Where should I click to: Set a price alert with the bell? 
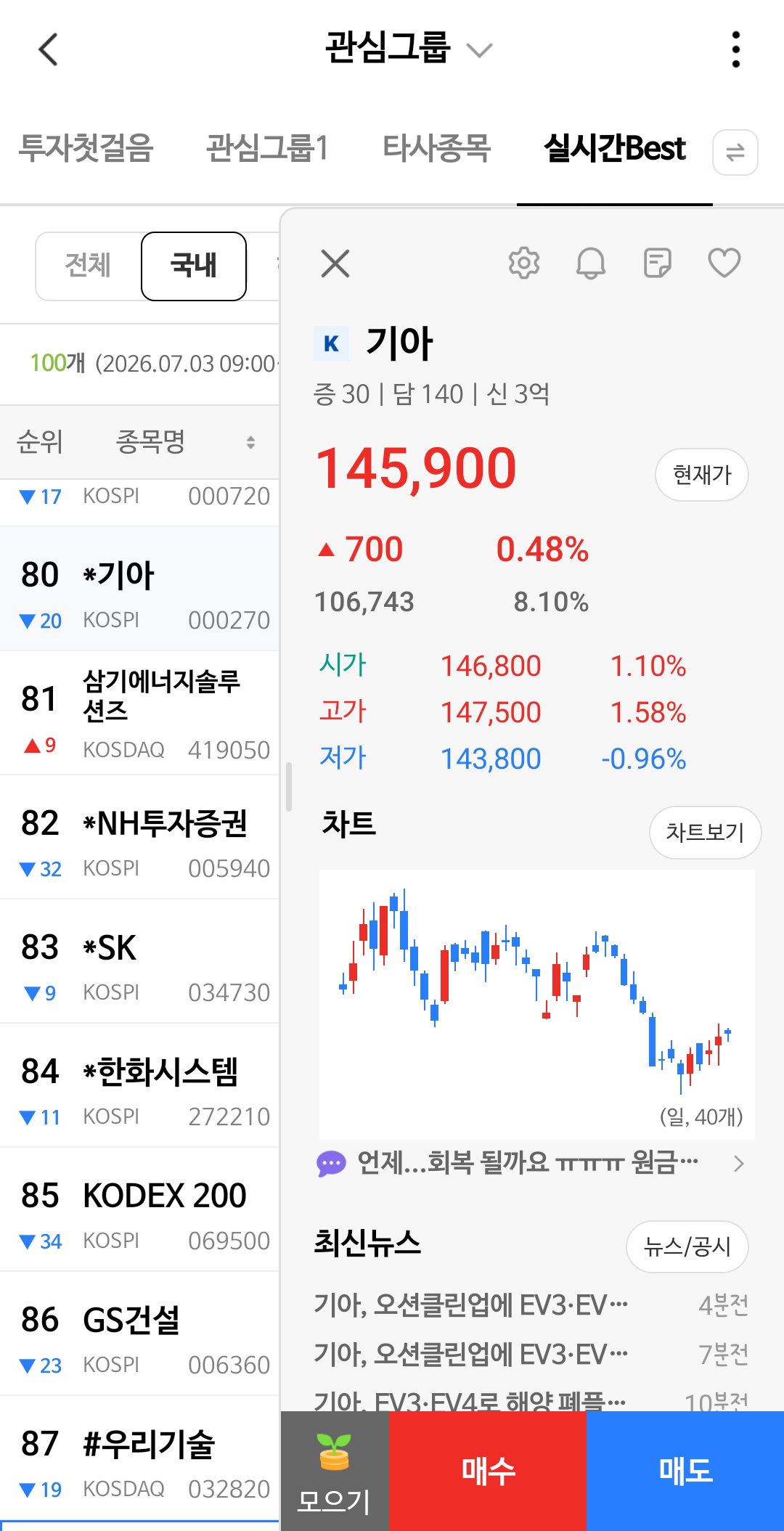tap(591, 263)
